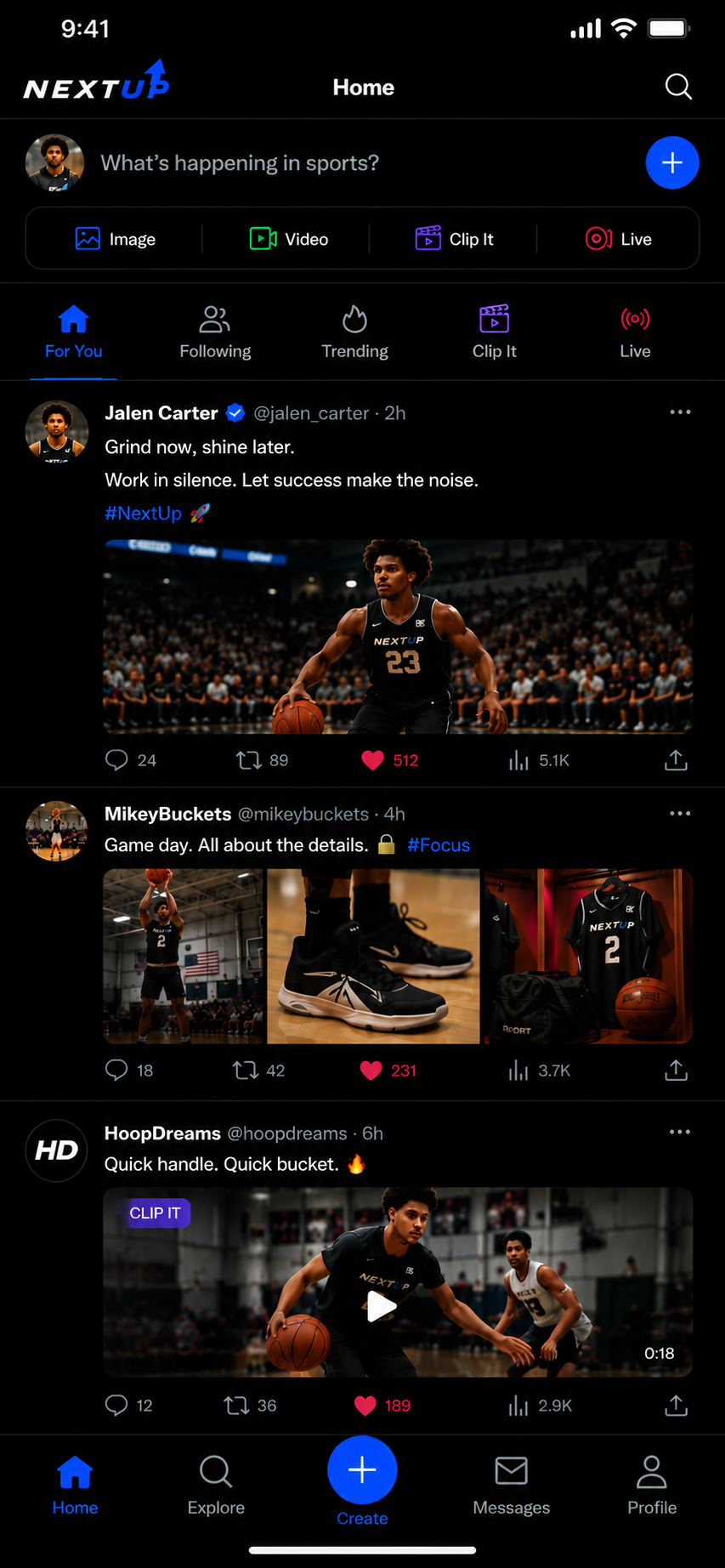Comment on MikeyBuckets' post
Image resolution: width=725 pixels, height=1568 pixels.
coord(128,1070)
